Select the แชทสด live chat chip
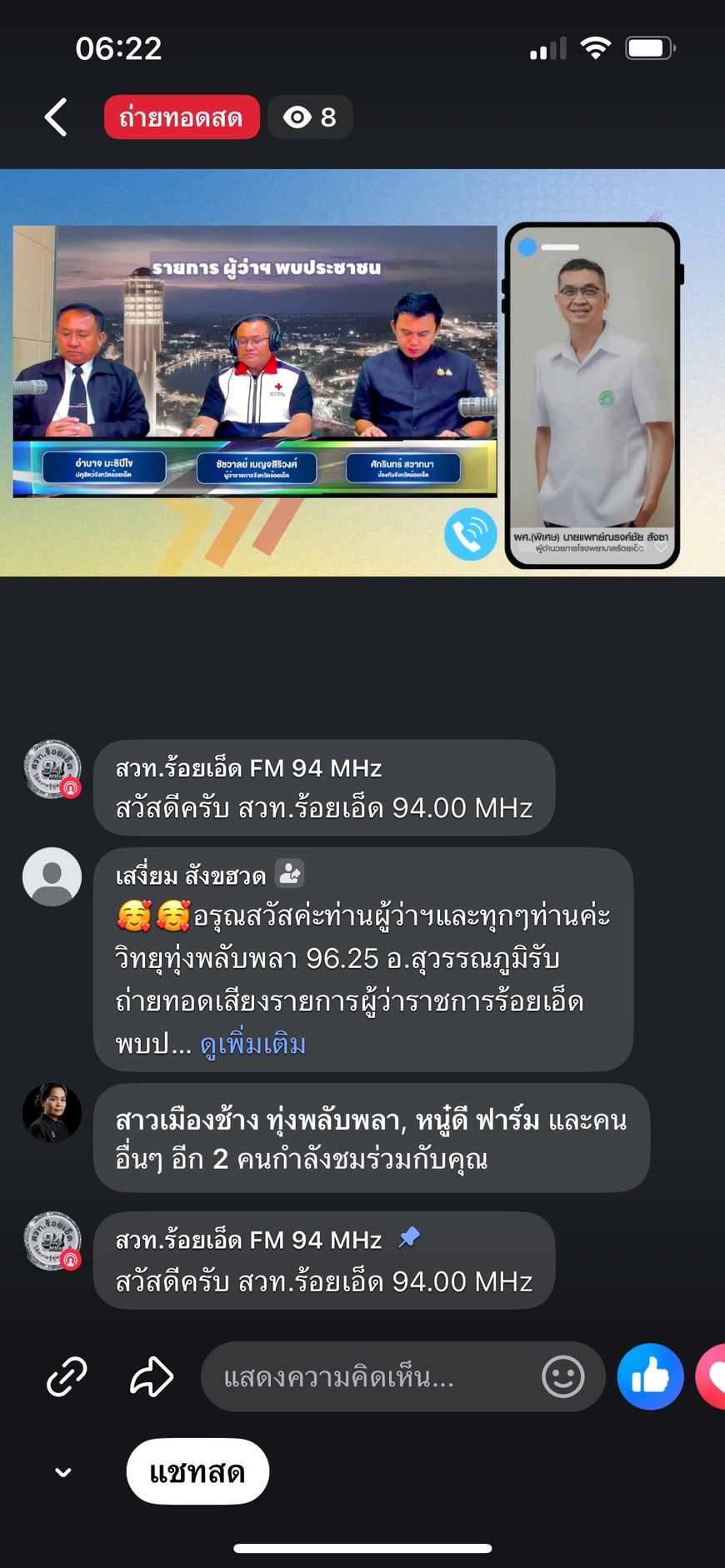Screen dimensions: 725x1568 (197, 1472)
